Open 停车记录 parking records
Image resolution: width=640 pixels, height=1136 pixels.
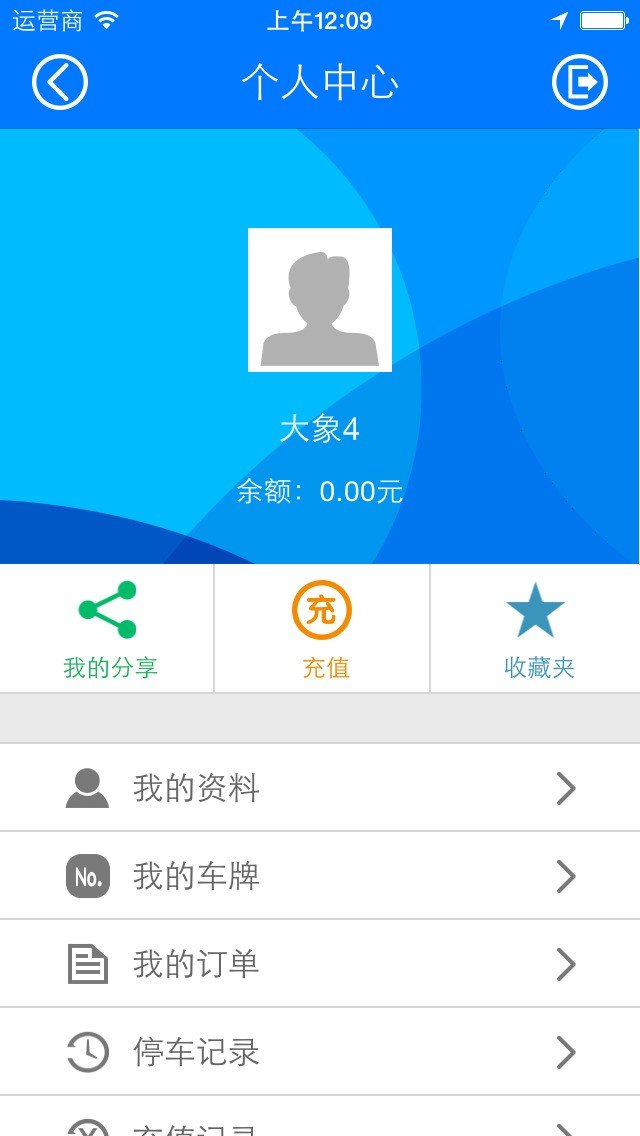coord(320,1052)
